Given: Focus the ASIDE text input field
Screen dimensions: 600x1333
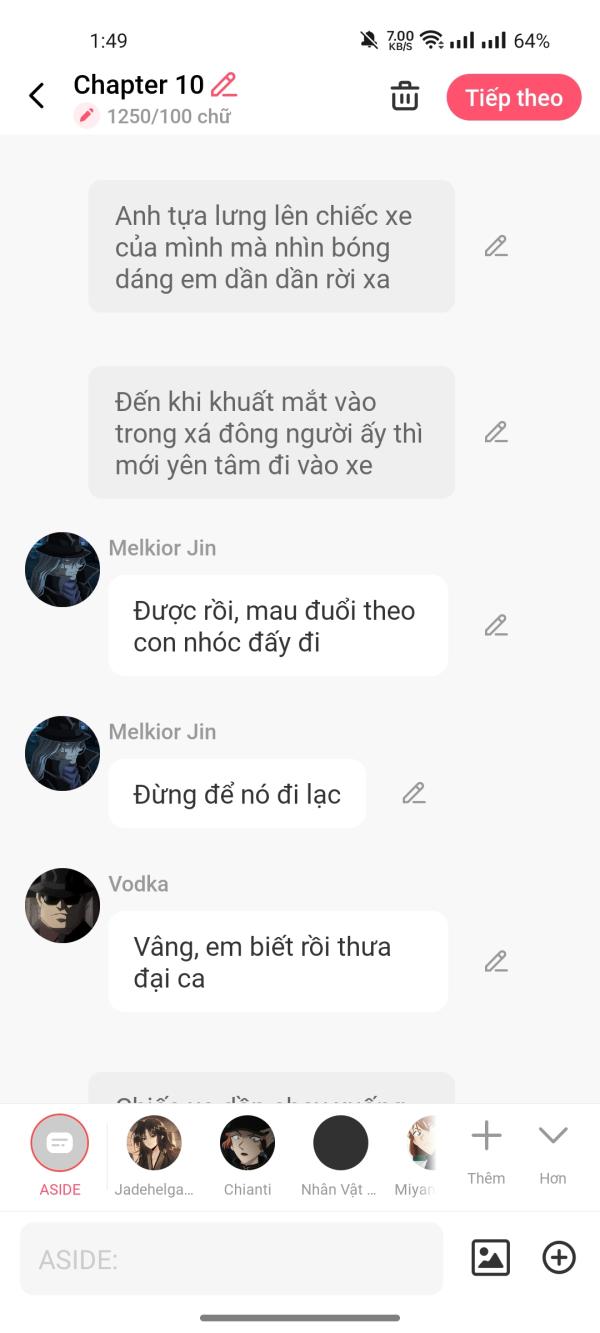Looking at the screenshot, I should click(231, 1258).
